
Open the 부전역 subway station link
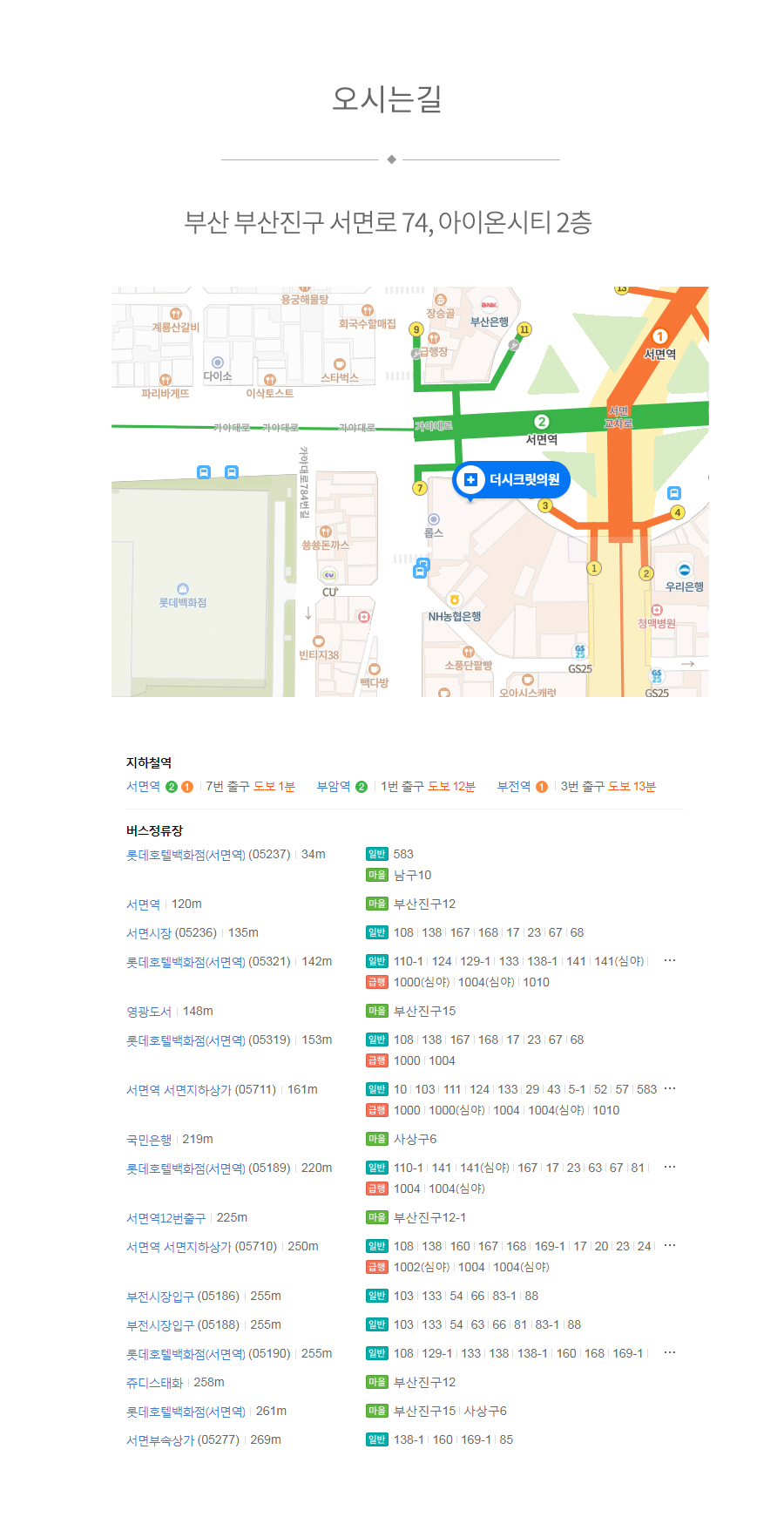514,787
